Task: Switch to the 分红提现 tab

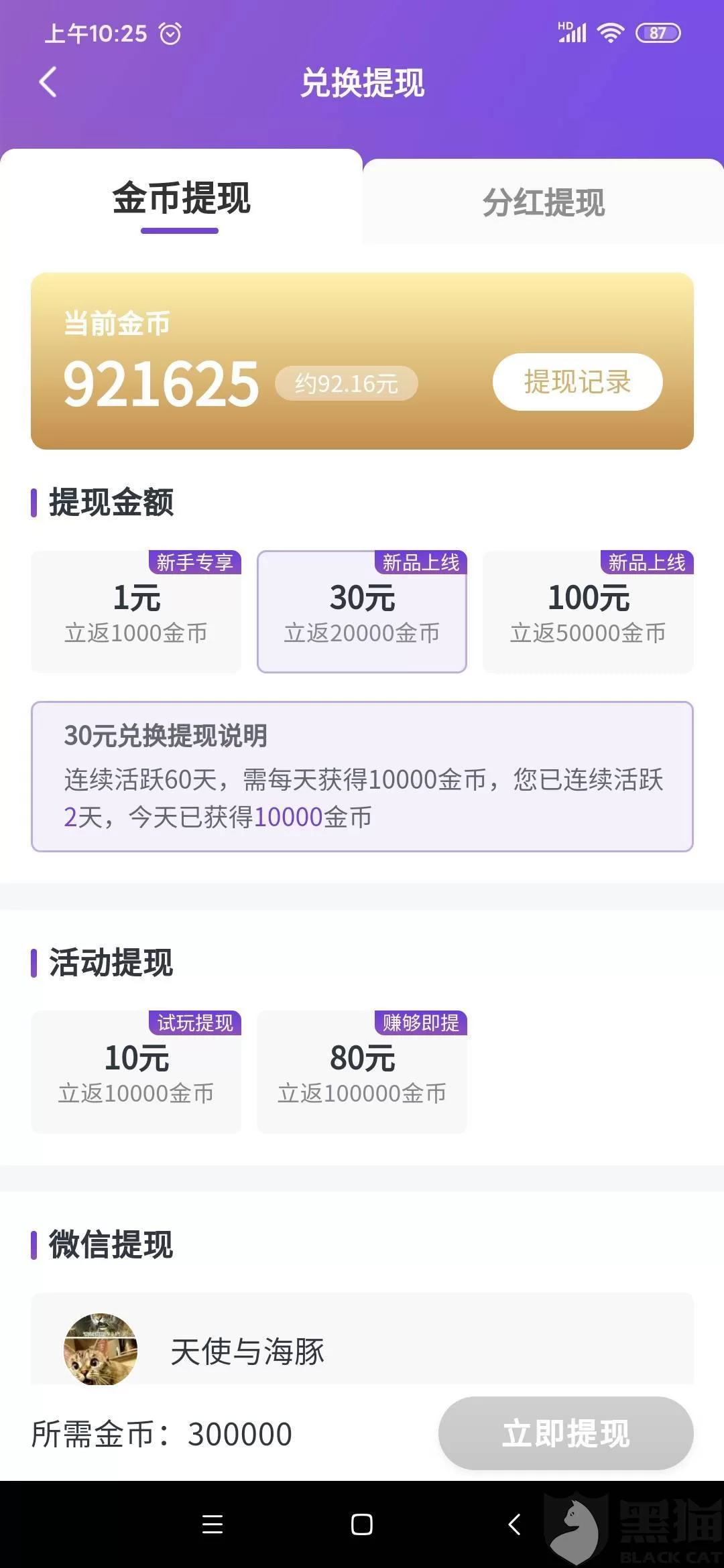Action: [x=543, y=202]
